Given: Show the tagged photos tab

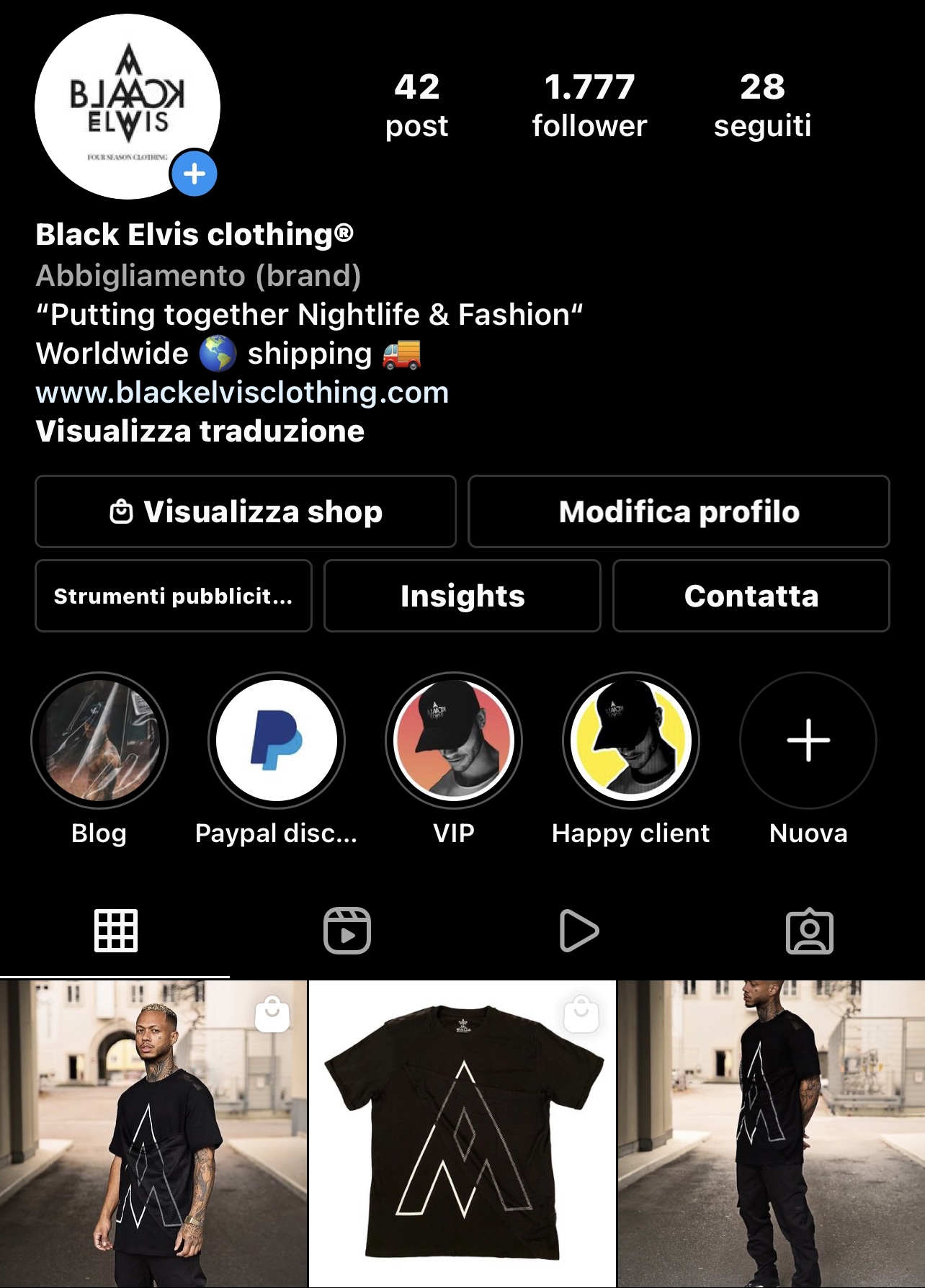Looking at the screenshot, I should pyautogui.click(x=810, y=931).
